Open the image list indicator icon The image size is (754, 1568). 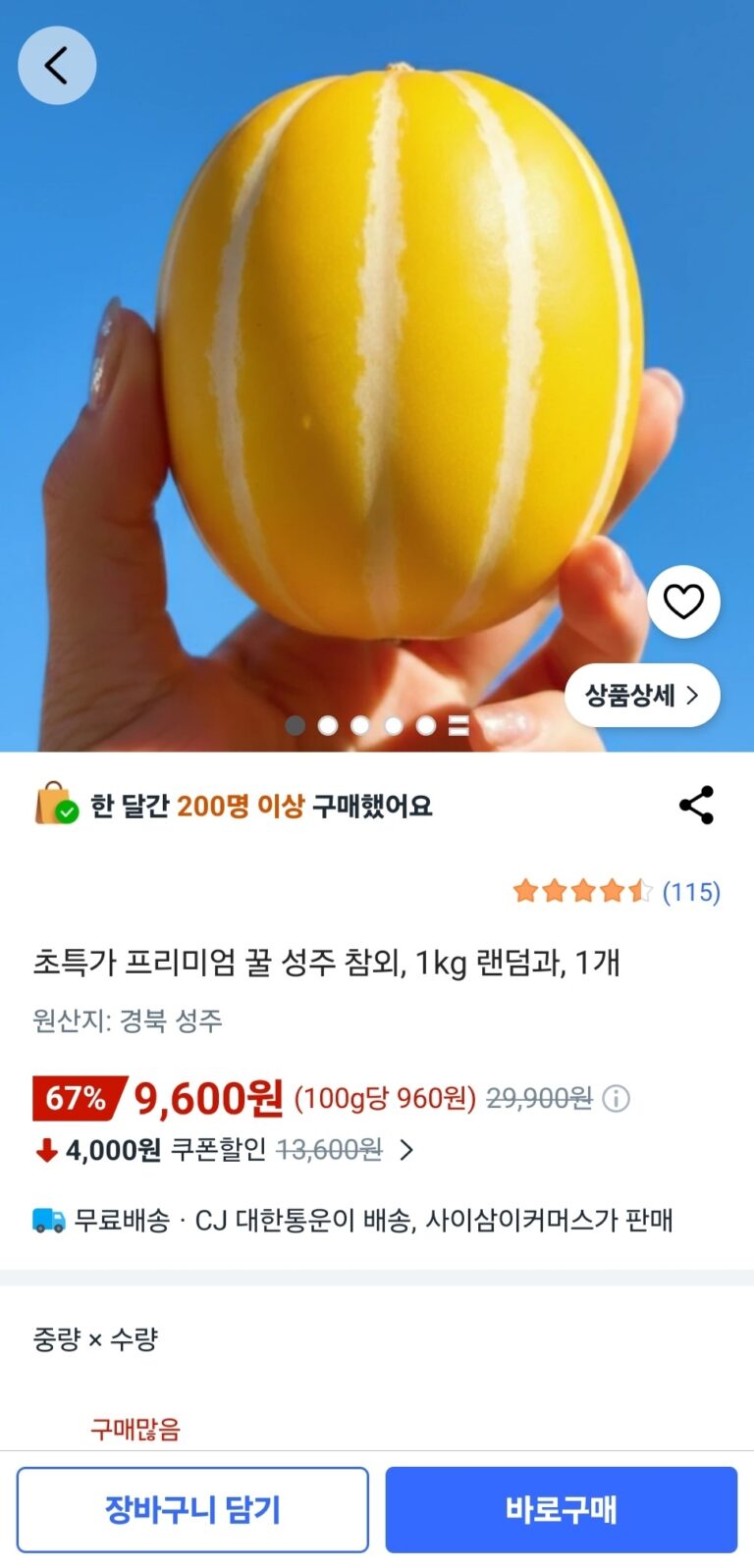click(458, 726)
